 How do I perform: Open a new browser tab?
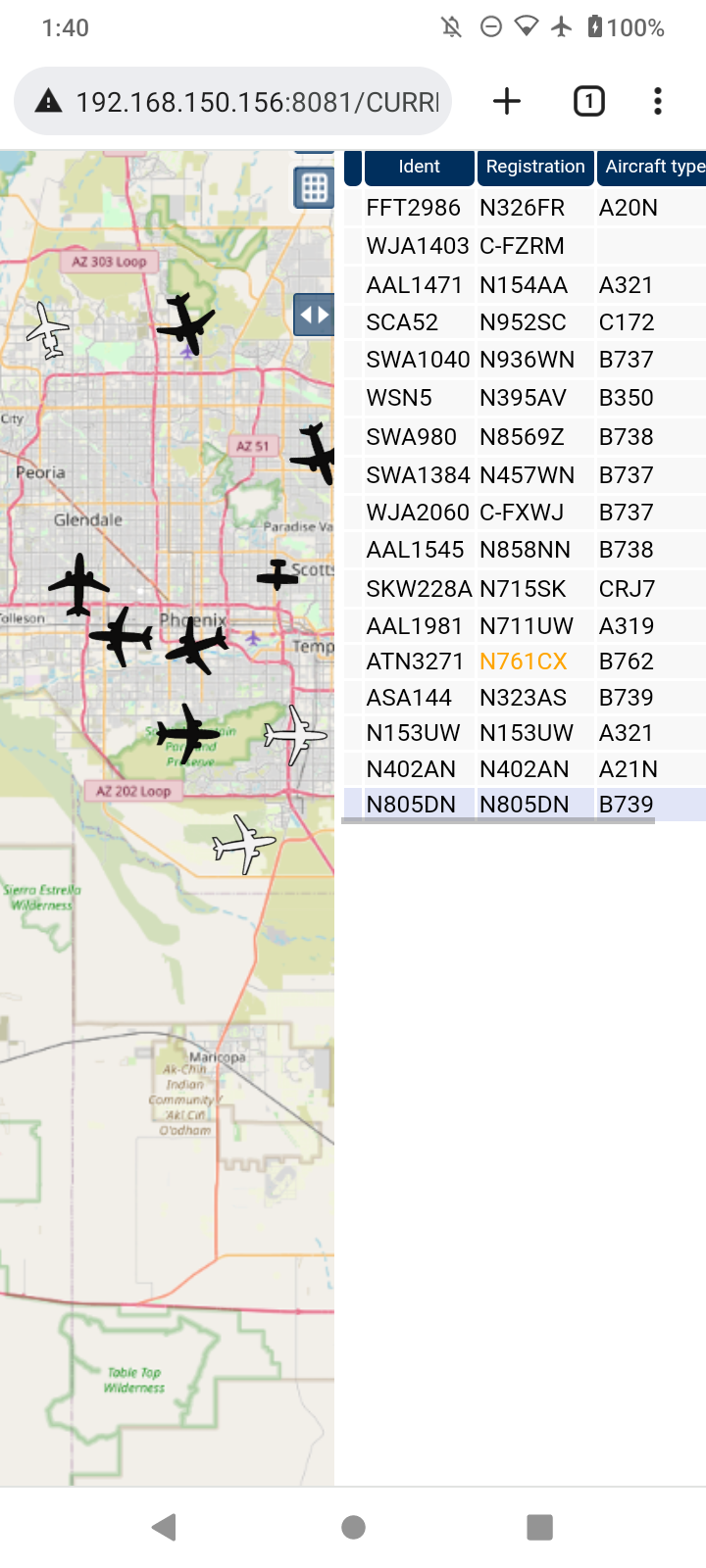(507, 101)
